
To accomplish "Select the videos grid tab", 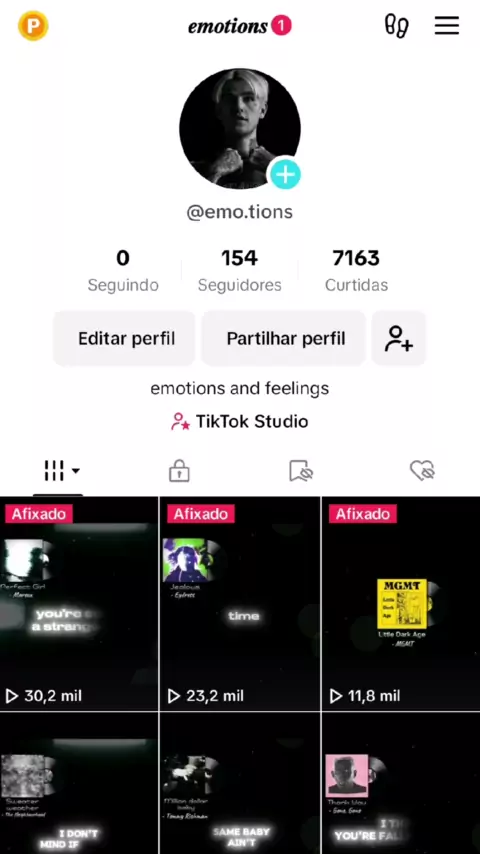I will pos(58,471).
